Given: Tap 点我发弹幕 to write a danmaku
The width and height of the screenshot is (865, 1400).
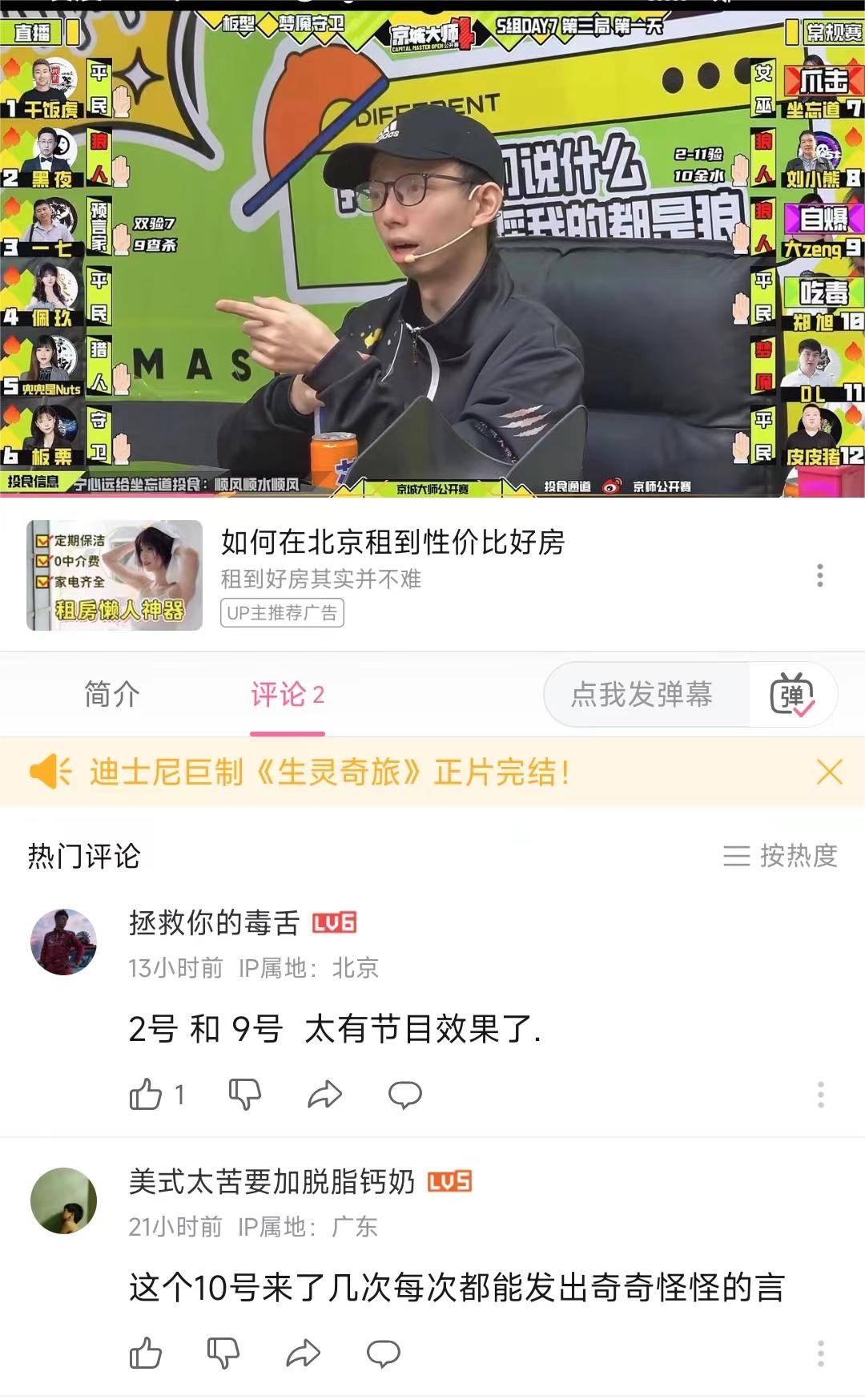Looking at the screenshot, I should (x=642, y=694).
